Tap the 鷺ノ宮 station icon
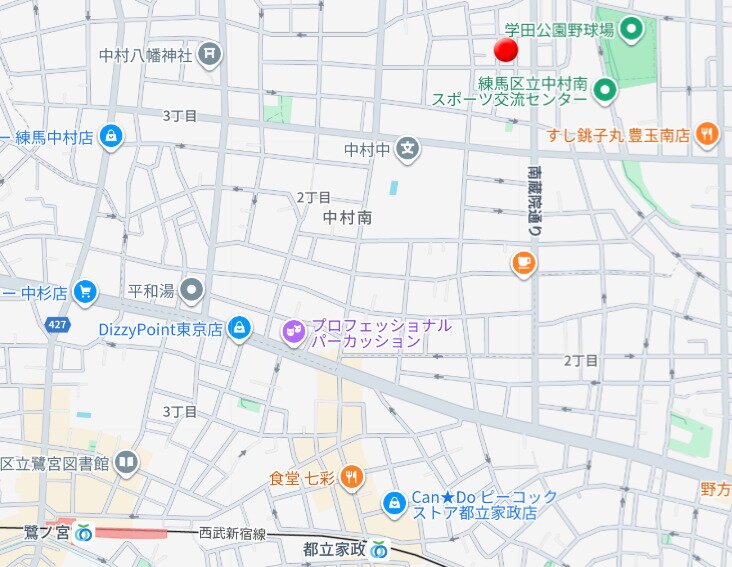The height and width of the screenshot is (567, 732). [84, 533]
